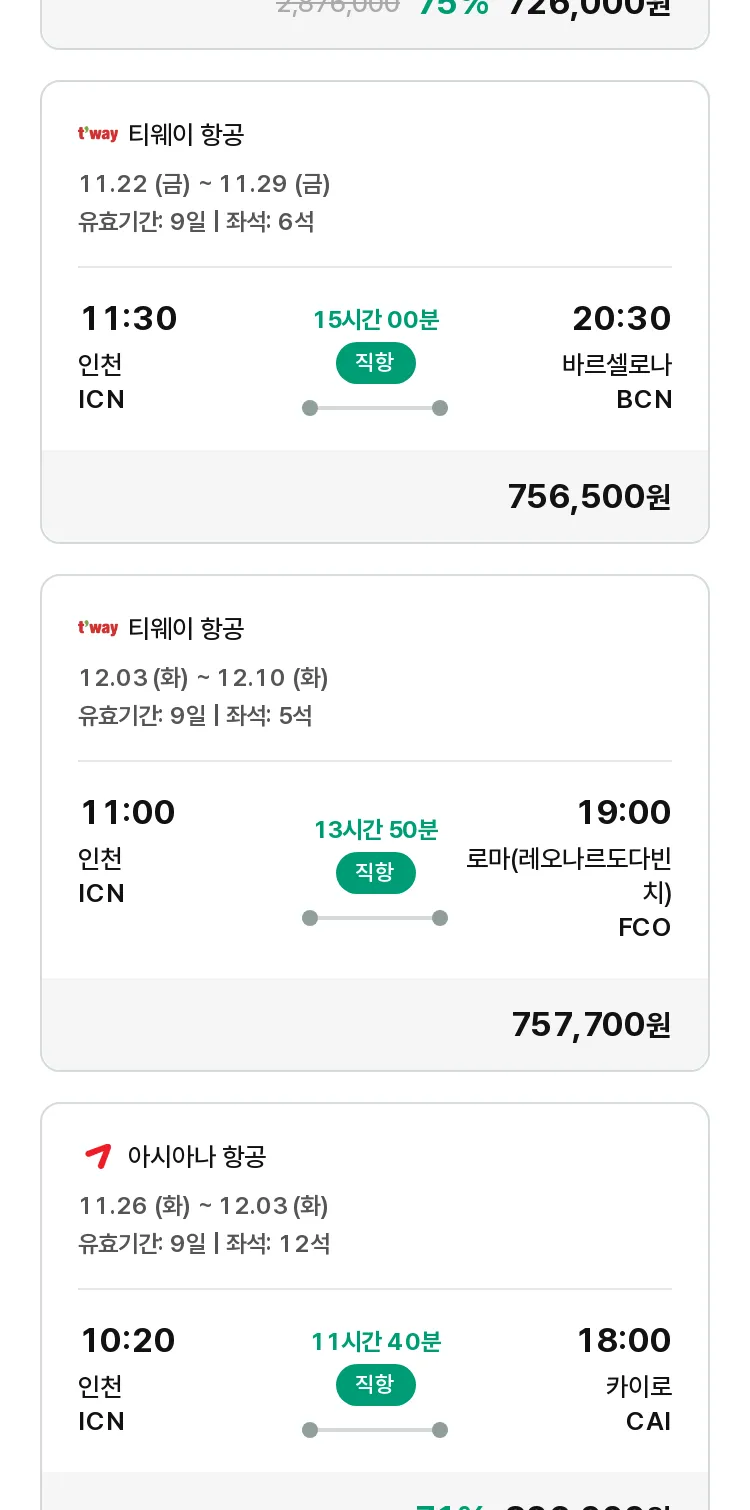750x1510 pixels.
Task: Open the T'way flight card to Barcelona
Action: pyautogui.click(x=375, y=312)
